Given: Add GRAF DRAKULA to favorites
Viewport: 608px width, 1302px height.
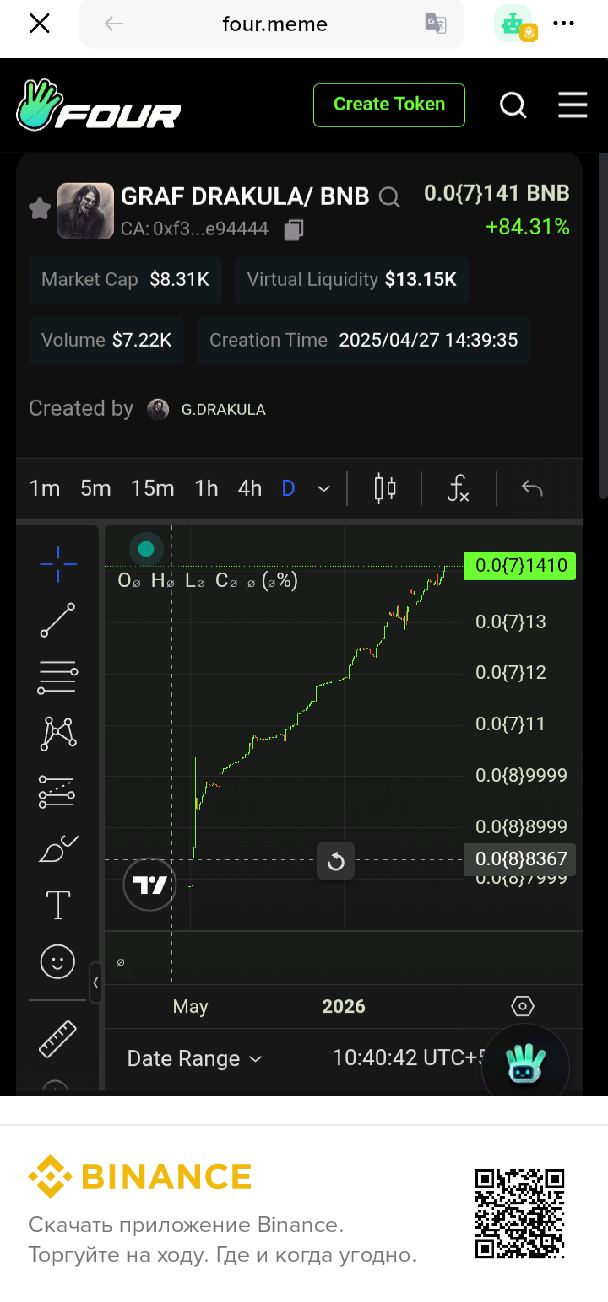Looking at the screenshot, I should (x=40, y=208).
